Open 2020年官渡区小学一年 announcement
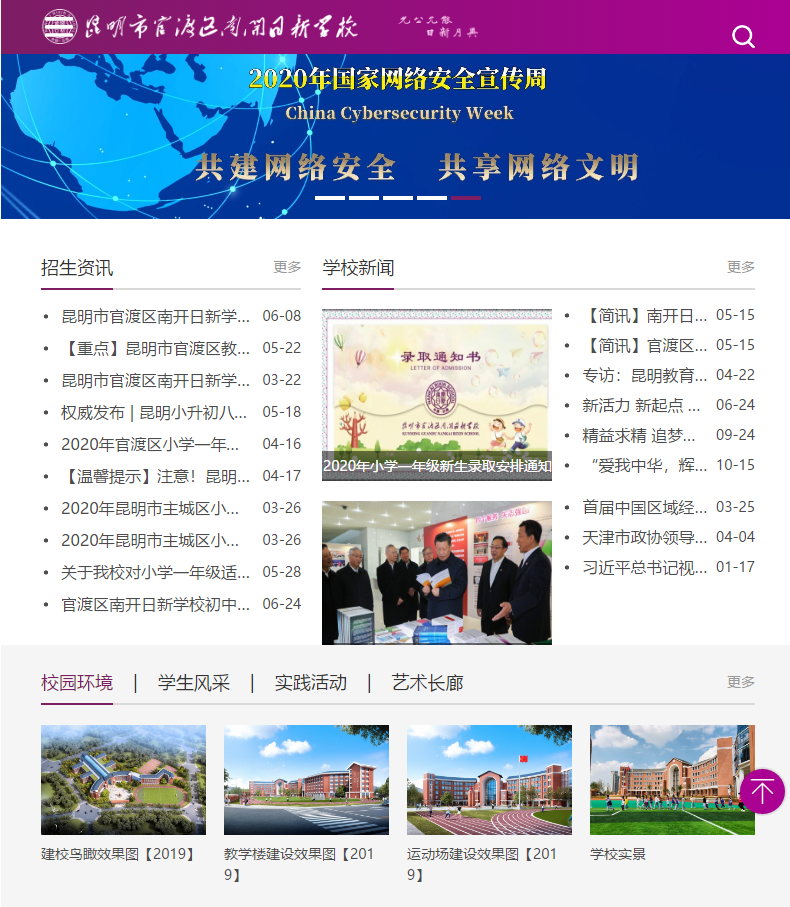The height and width of the screenshot is (907, 790). pyautogui.click(x=150, y=444)
